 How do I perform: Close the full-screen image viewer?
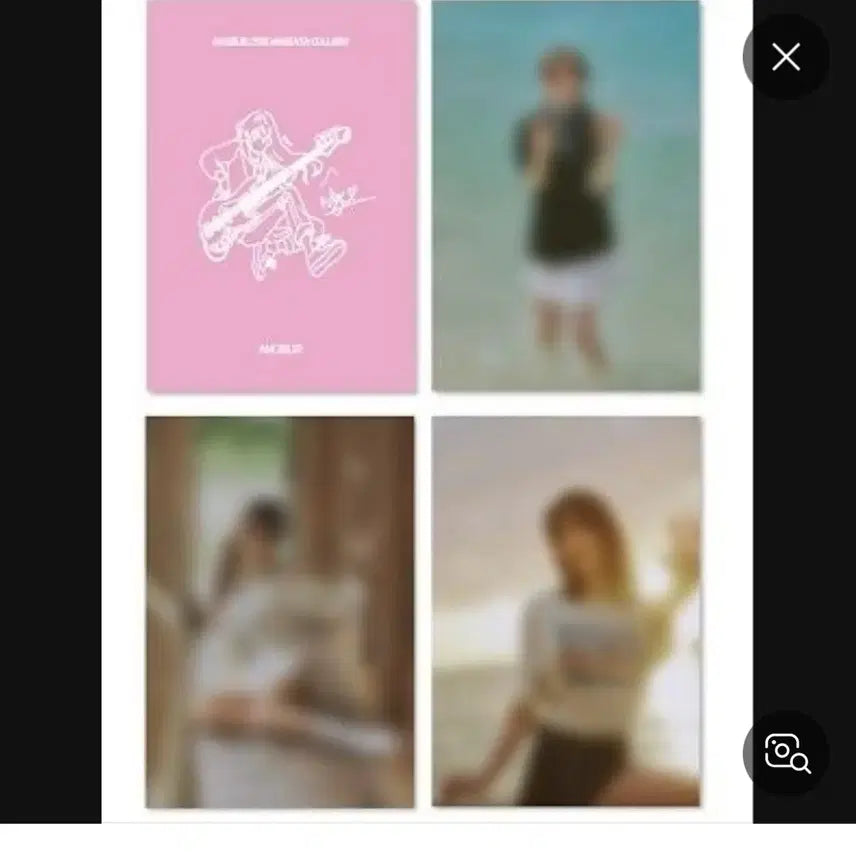786,57
